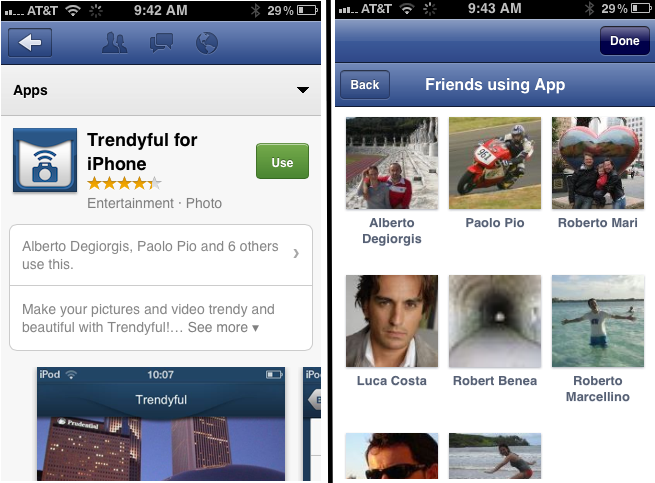
Task: Open the notifications globe icon
Action: (x=207, y=43)
